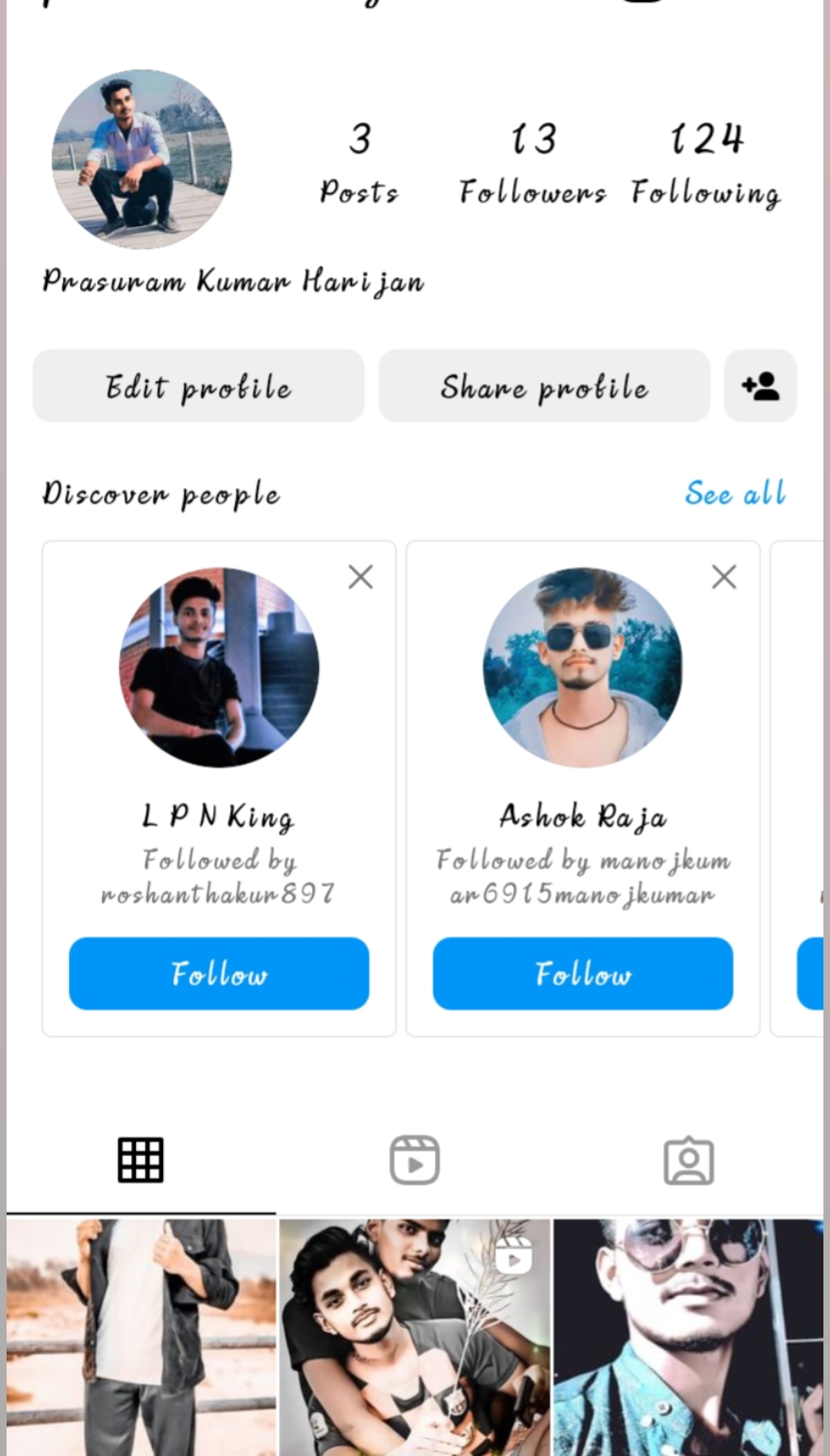The image size is (830, 1456).
Task: Tap the Edit profile button
Action: point(198,387)
